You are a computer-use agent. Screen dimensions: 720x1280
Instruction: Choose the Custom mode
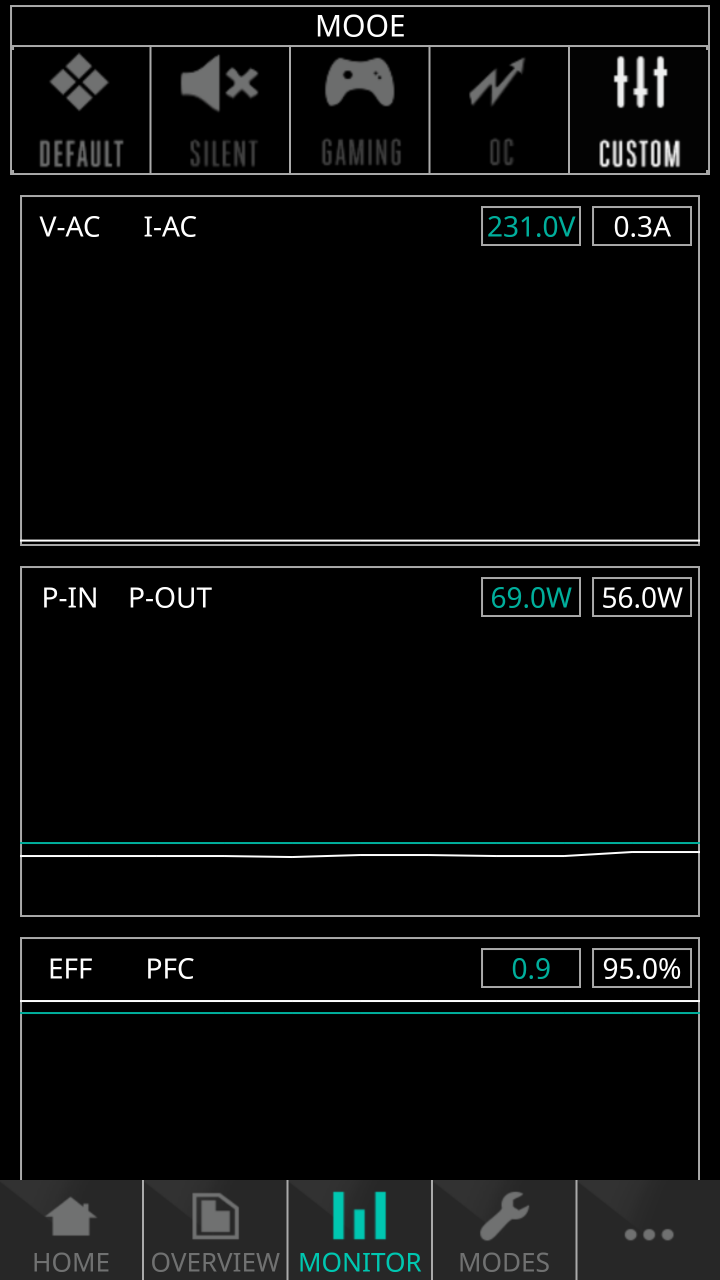639,110
